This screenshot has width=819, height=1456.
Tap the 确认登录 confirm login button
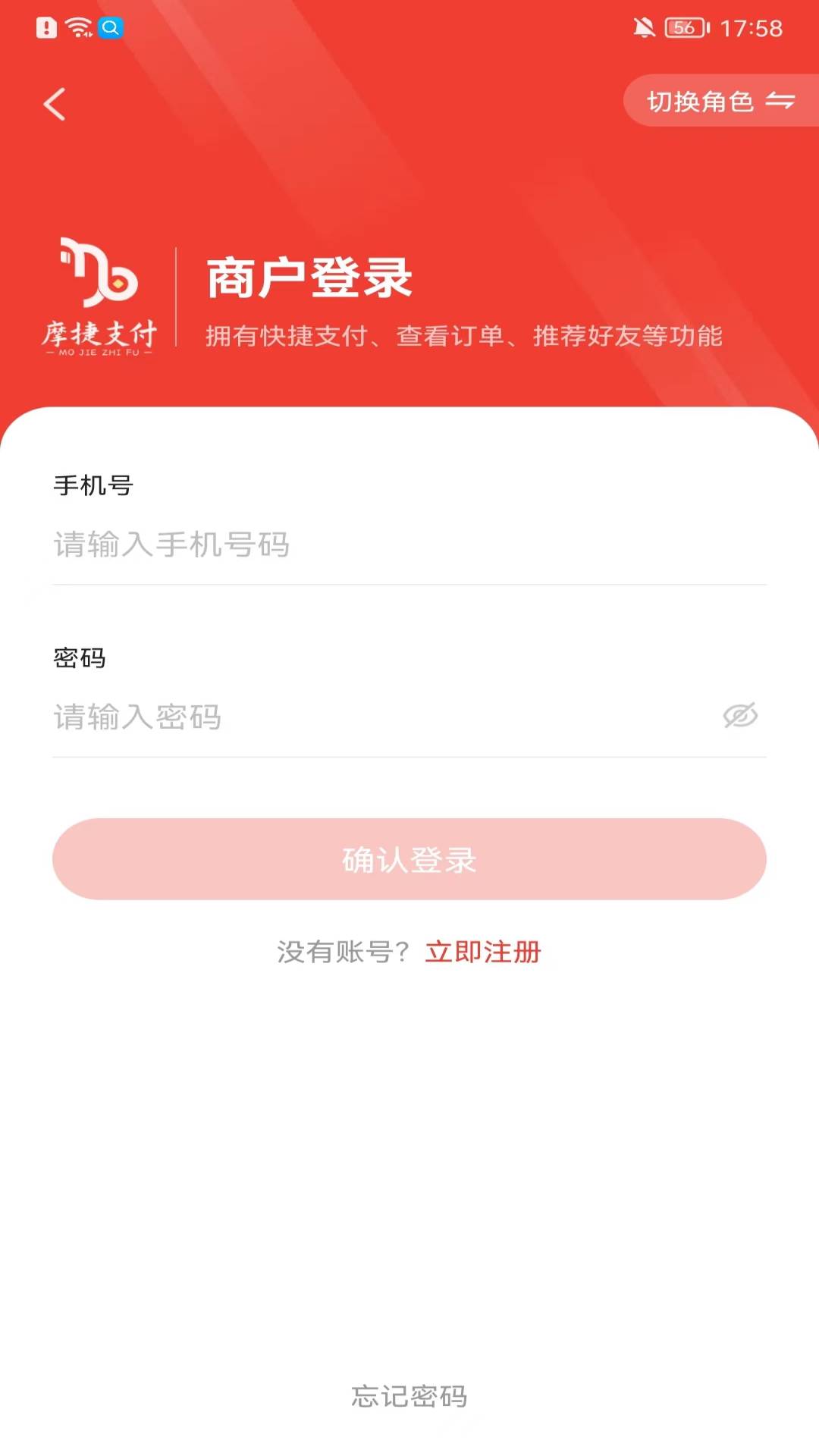[409, 859]
